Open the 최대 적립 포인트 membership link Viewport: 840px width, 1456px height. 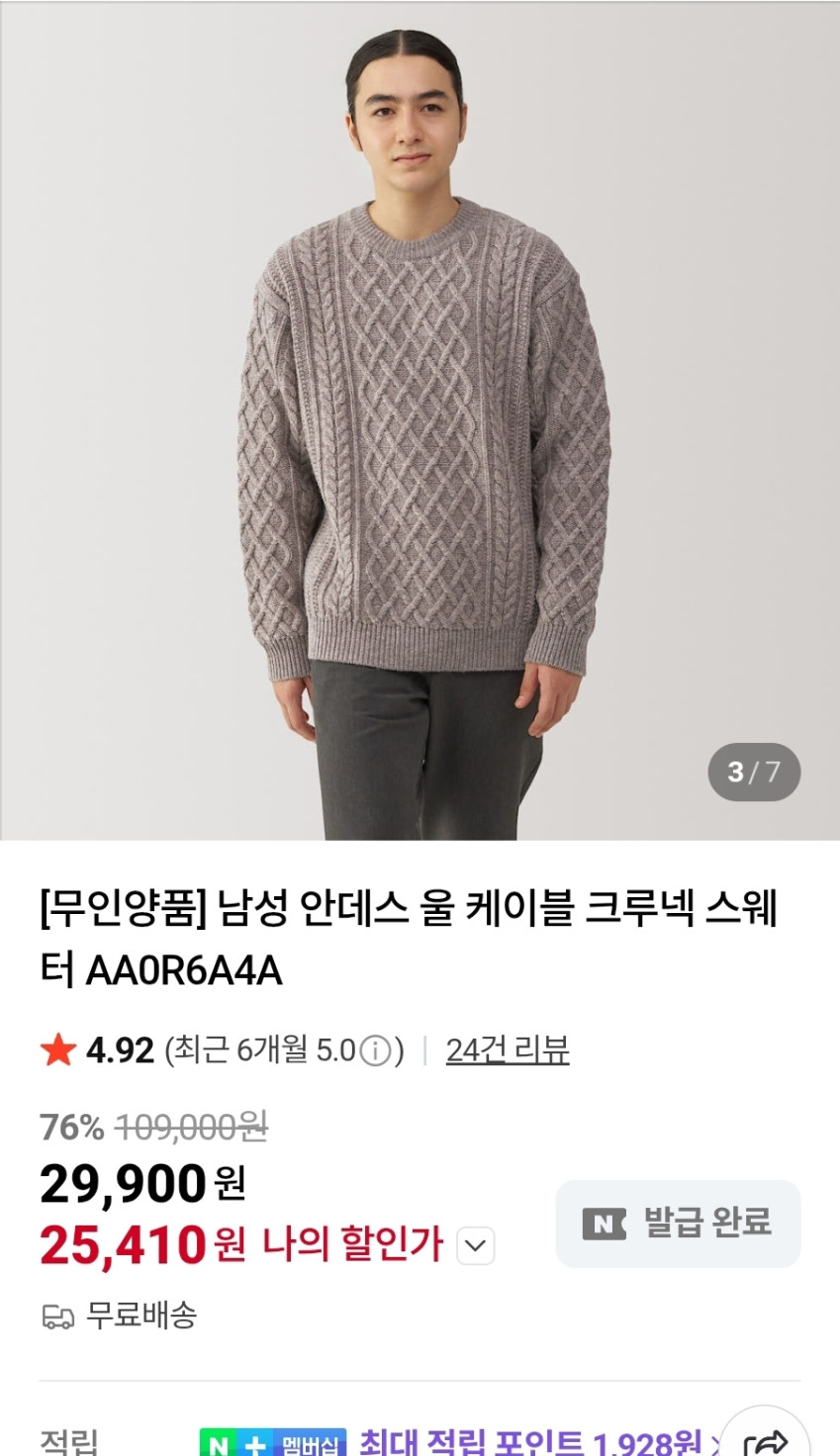point(529,1442)
